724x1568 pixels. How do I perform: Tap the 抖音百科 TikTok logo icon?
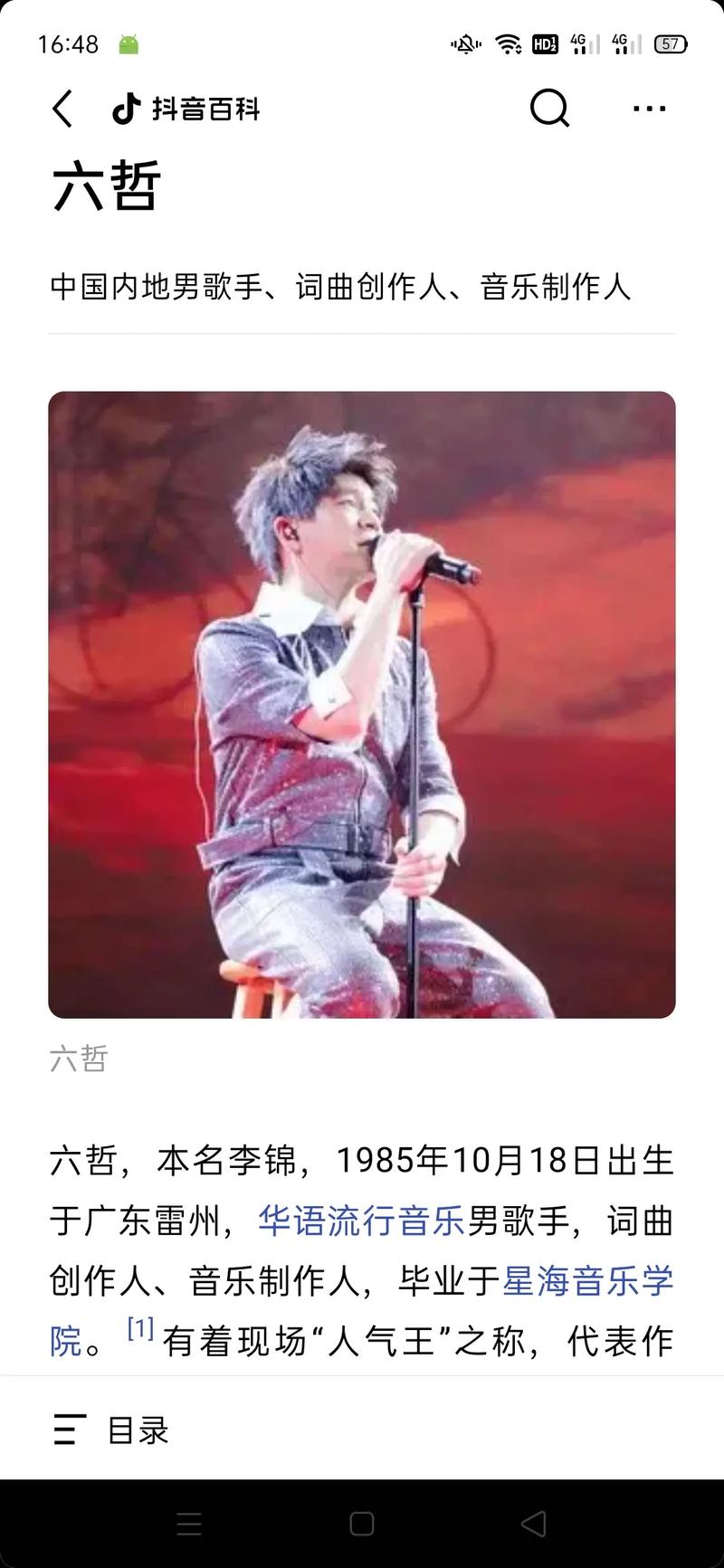click(125, 109)
